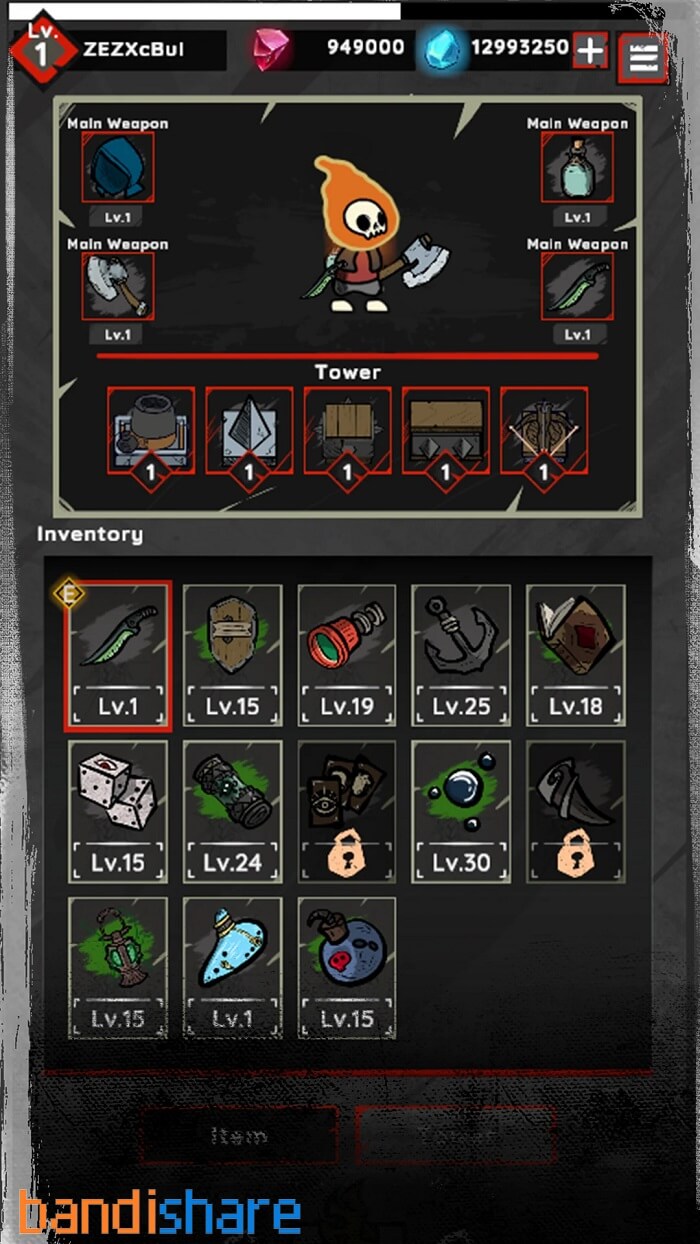Image resolution: width=700 pixels, height=1244 pixels.
Task: Open the cauldron tower slot
Action: tap(151, 431)
